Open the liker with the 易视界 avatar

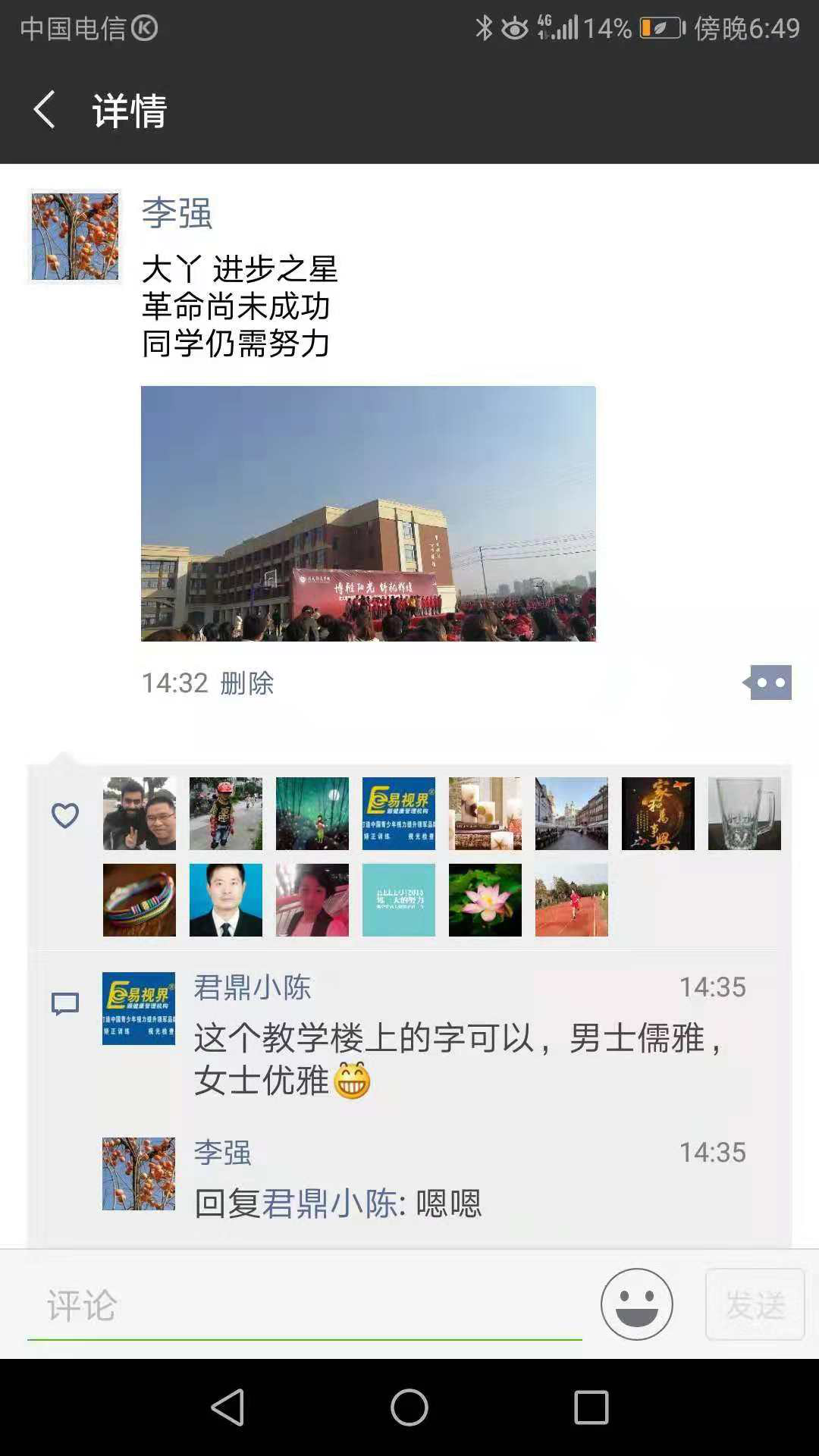pos(399,814)
